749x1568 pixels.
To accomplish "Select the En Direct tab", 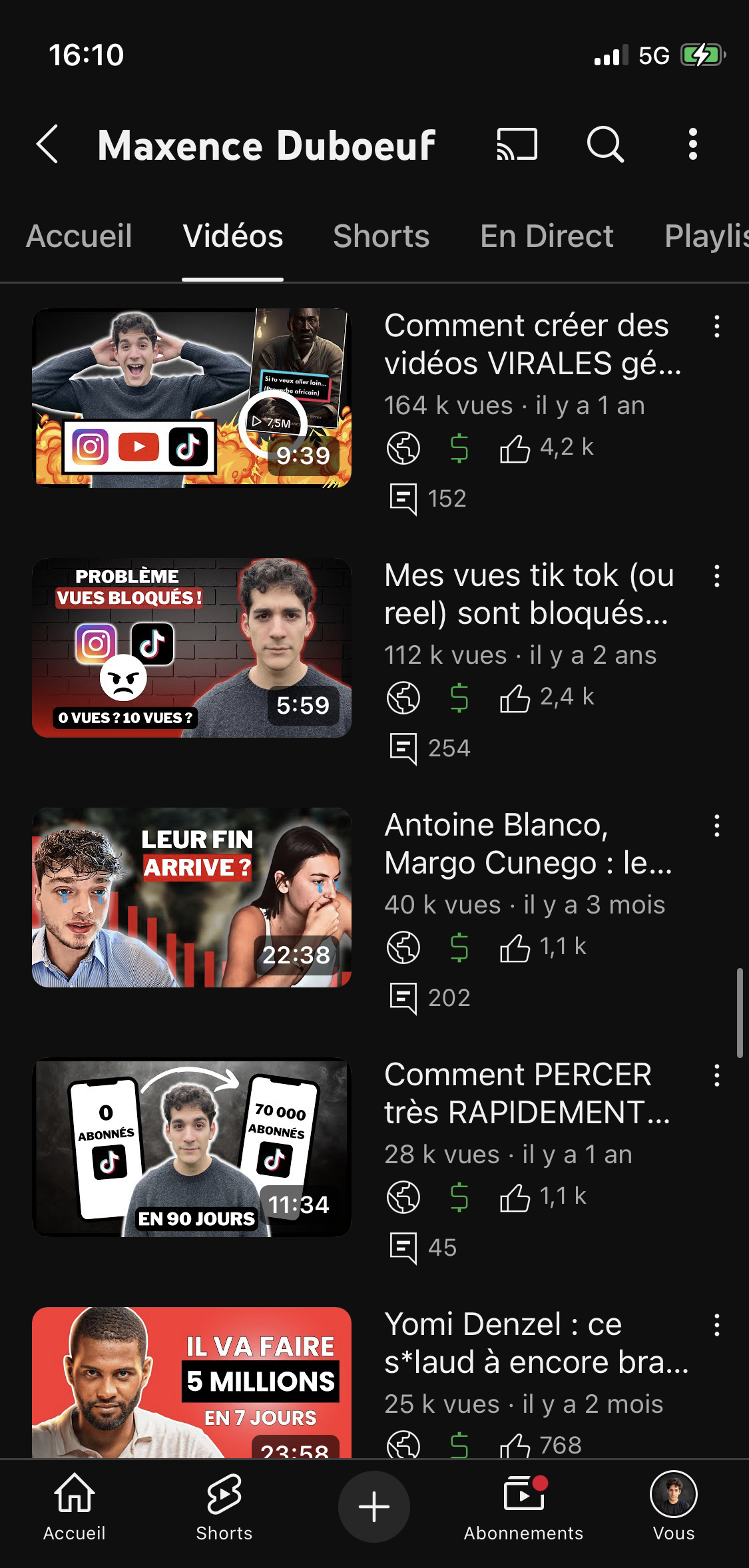I will click(x=547, y=236).
